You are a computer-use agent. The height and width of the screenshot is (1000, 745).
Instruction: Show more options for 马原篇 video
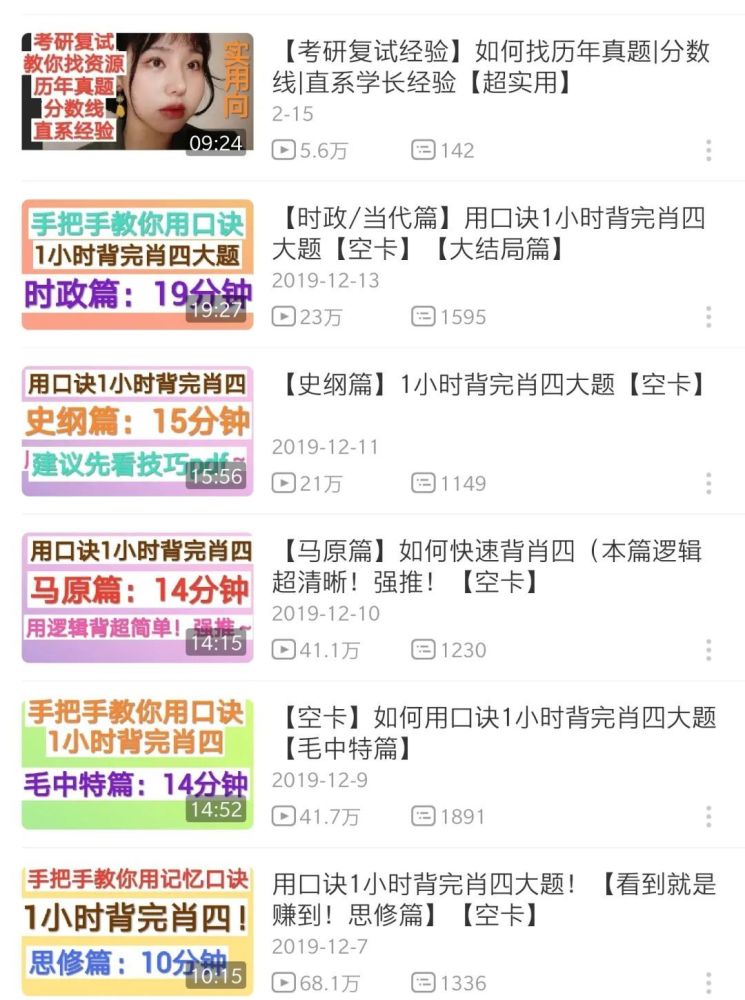pyautogui.click(x=708, y=650)
